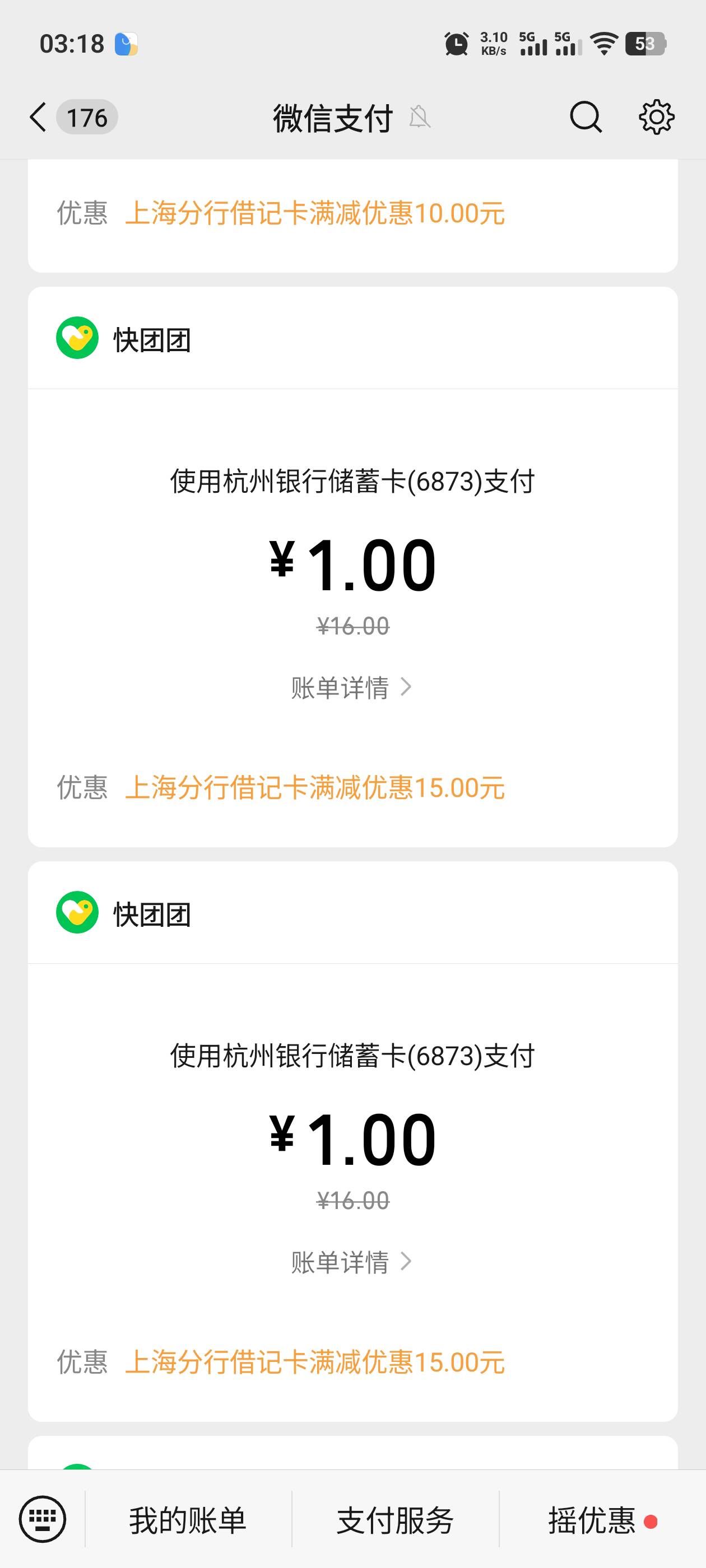This screenshot has width=706, height=1568.
Task: Go back using the top-left arrow
Action: pyautogui.click(x=38, y=117)
